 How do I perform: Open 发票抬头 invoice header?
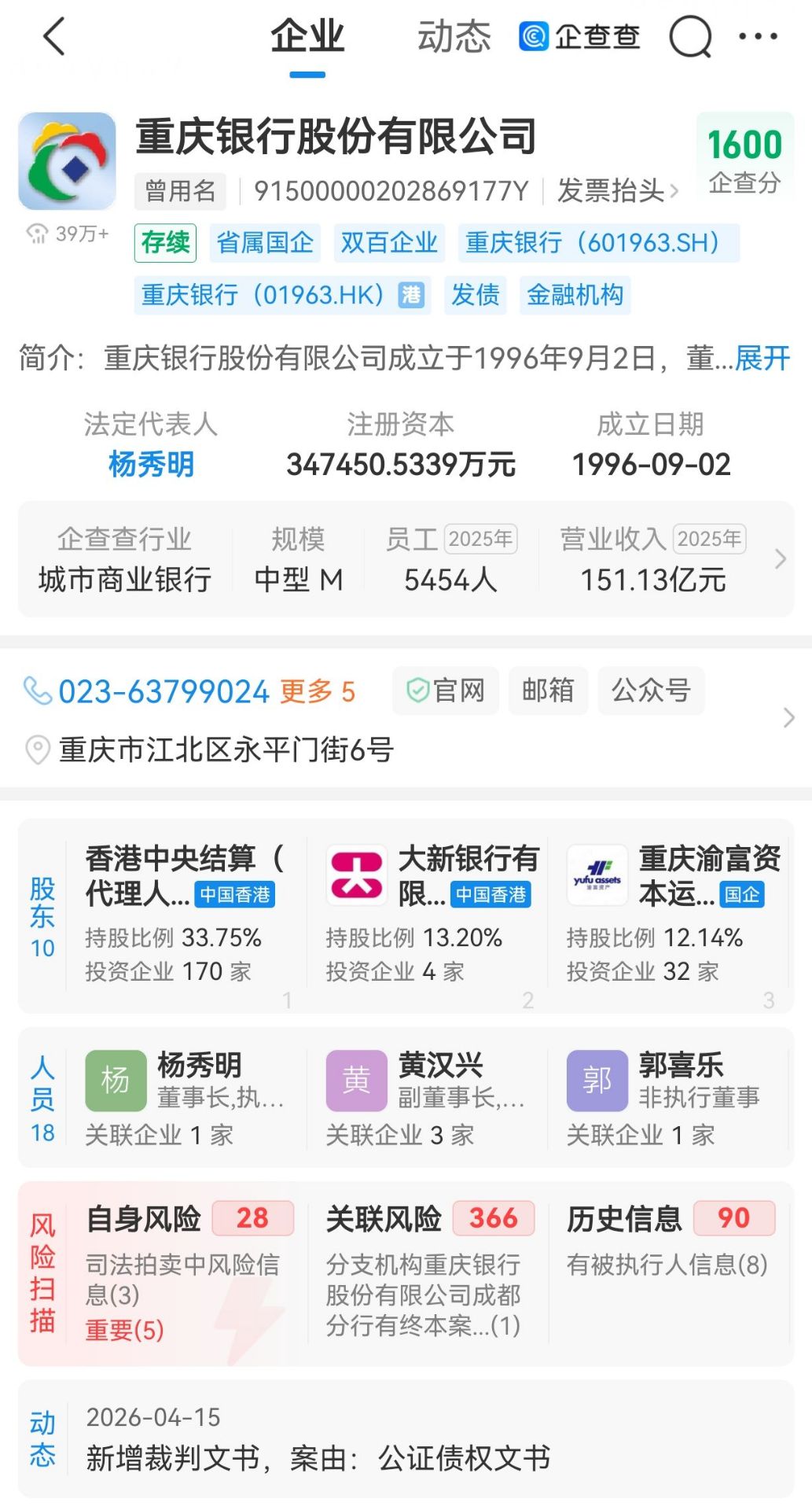pyautogui.click(x=617, y=191)
